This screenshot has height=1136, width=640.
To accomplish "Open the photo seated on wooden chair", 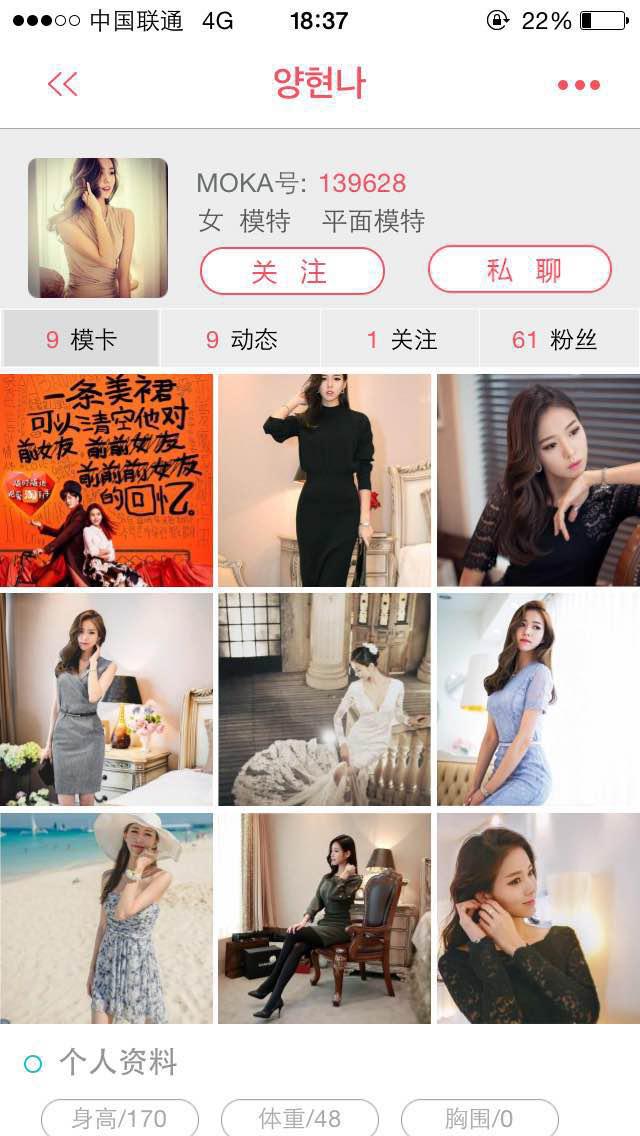I will coord(324,918).
